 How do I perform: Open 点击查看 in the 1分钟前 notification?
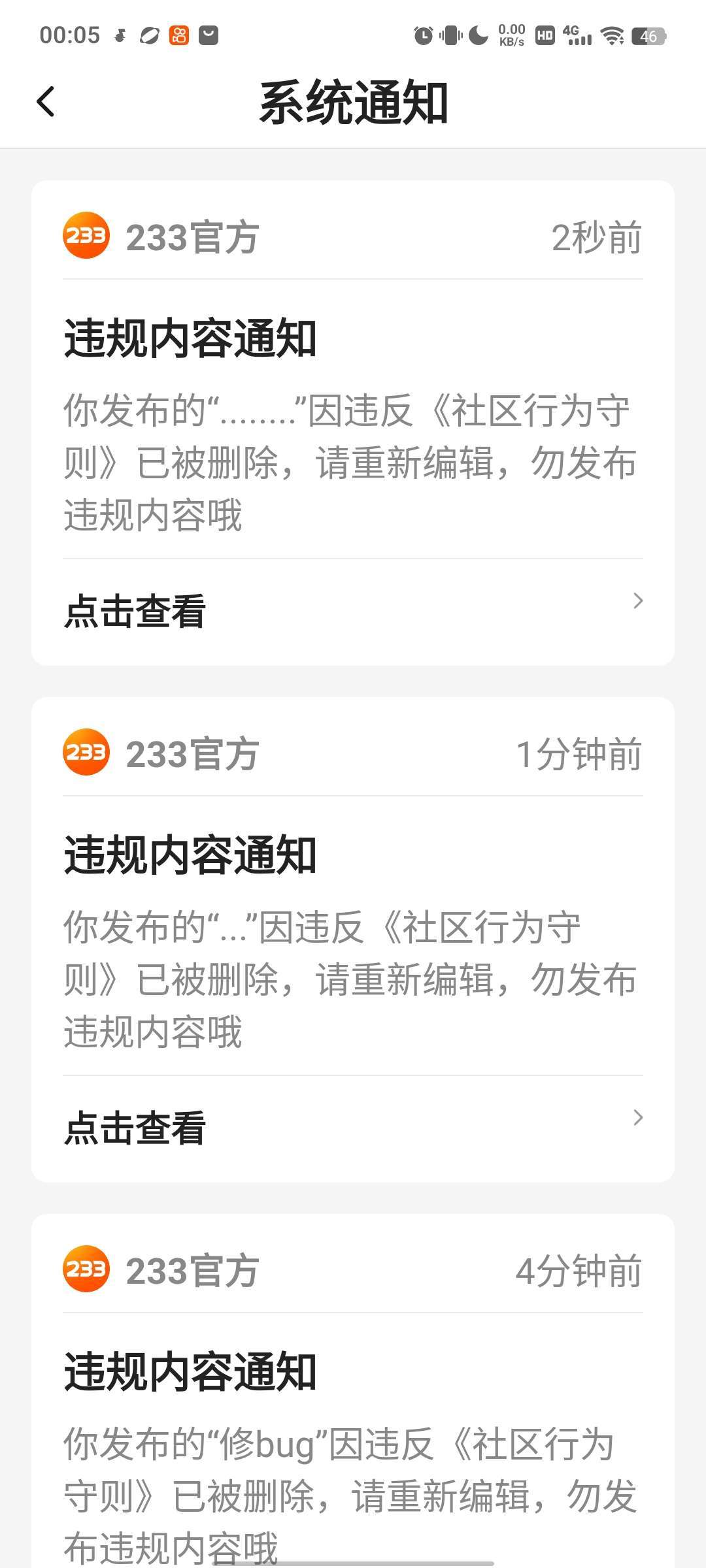tap(353, 1128)
